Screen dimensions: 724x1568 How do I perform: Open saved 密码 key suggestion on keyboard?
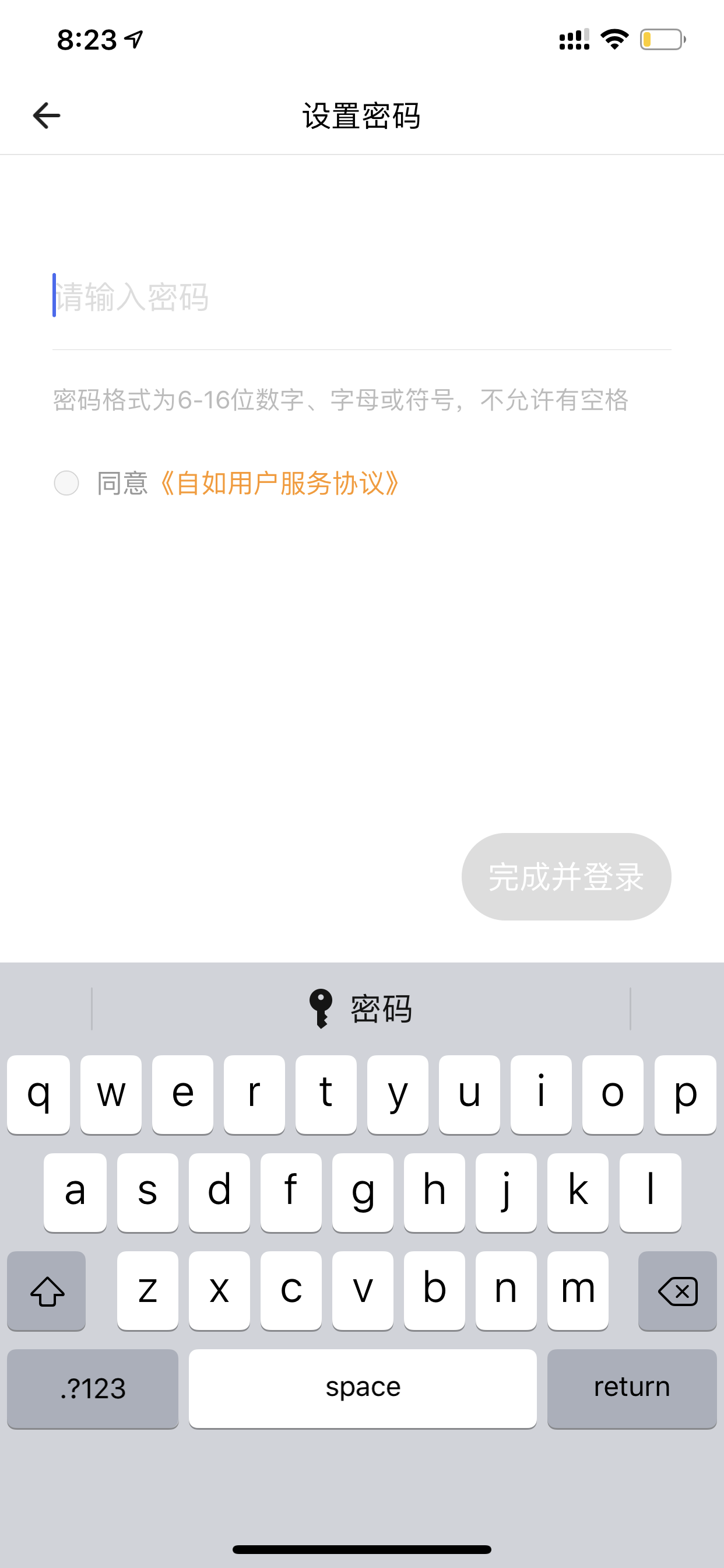click(x=361, y=1009)
